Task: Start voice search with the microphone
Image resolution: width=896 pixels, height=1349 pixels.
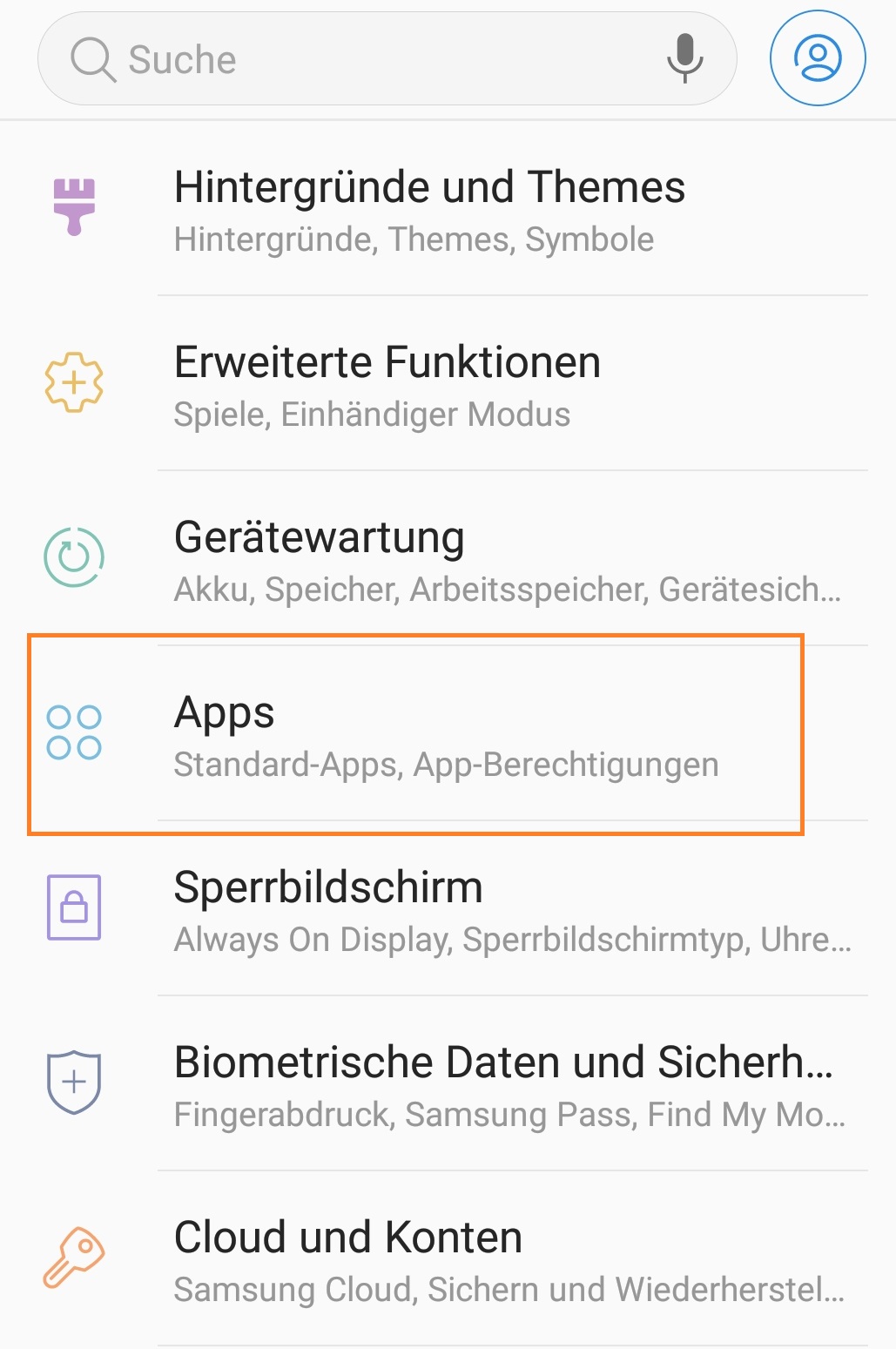Action: [x=685, y=58]
